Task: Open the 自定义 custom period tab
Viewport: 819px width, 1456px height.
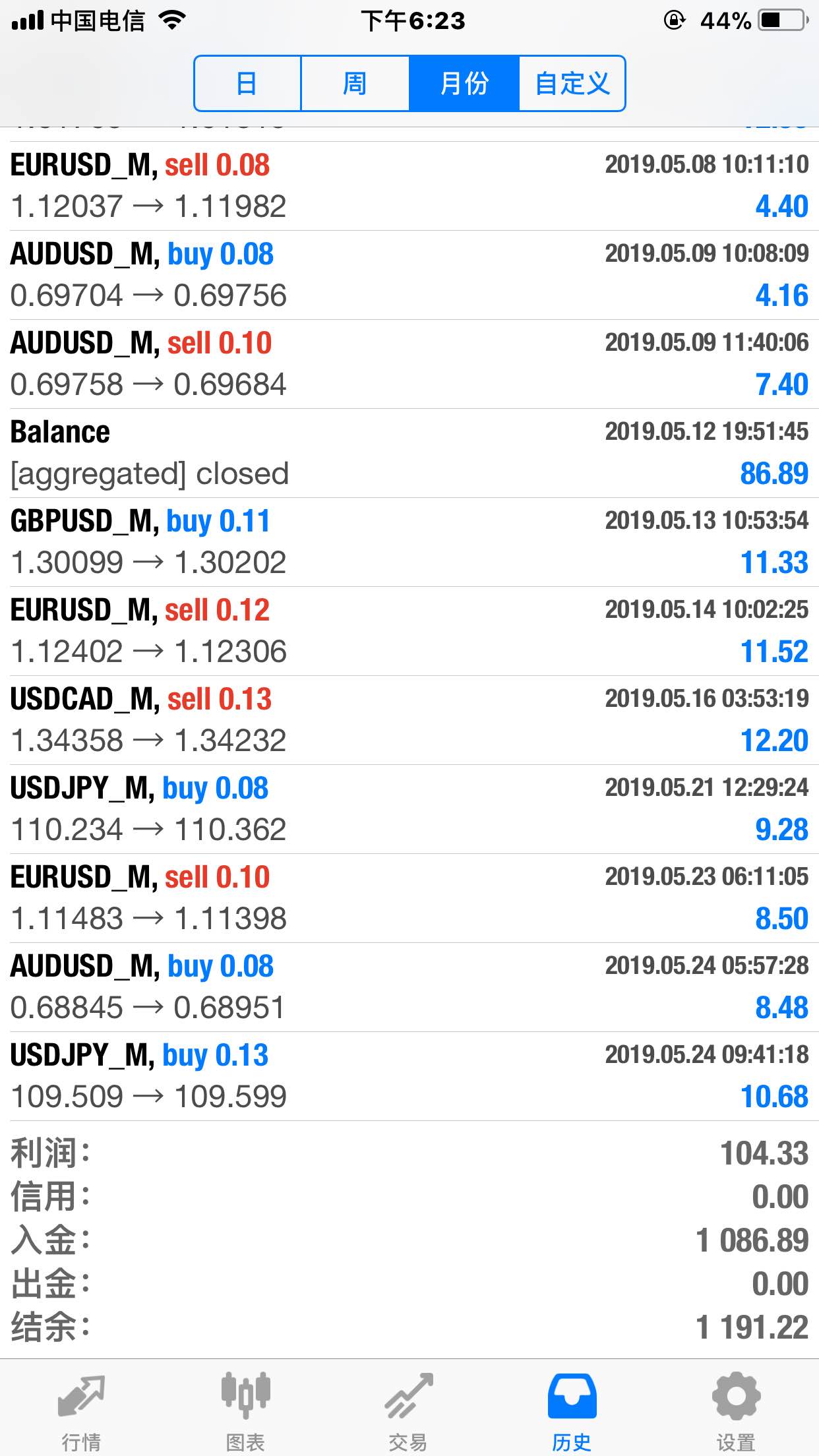Action: [572, 84]
